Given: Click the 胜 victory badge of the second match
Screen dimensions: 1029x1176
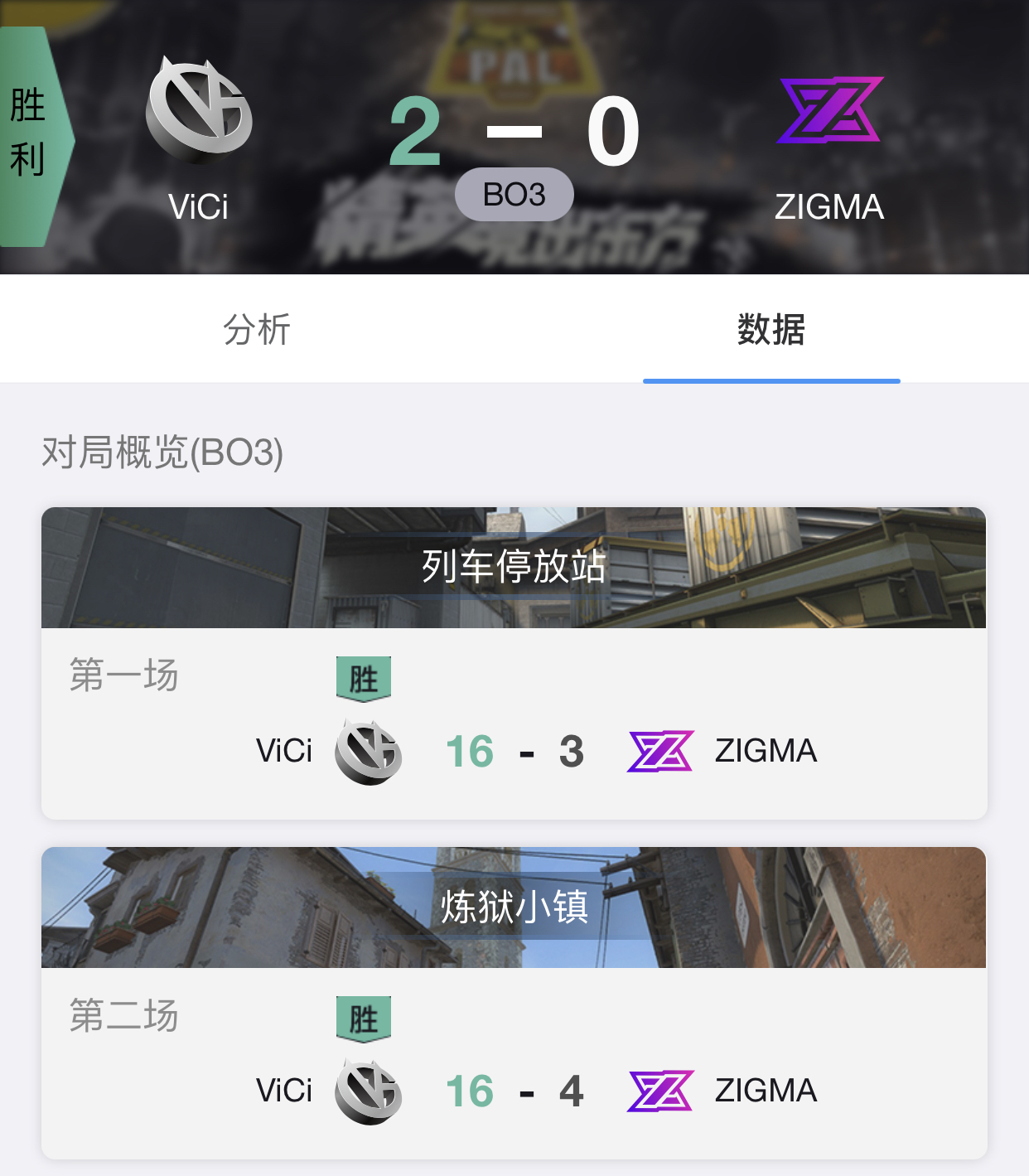Looking at the screenshot, I should (x=365, y=1019).
